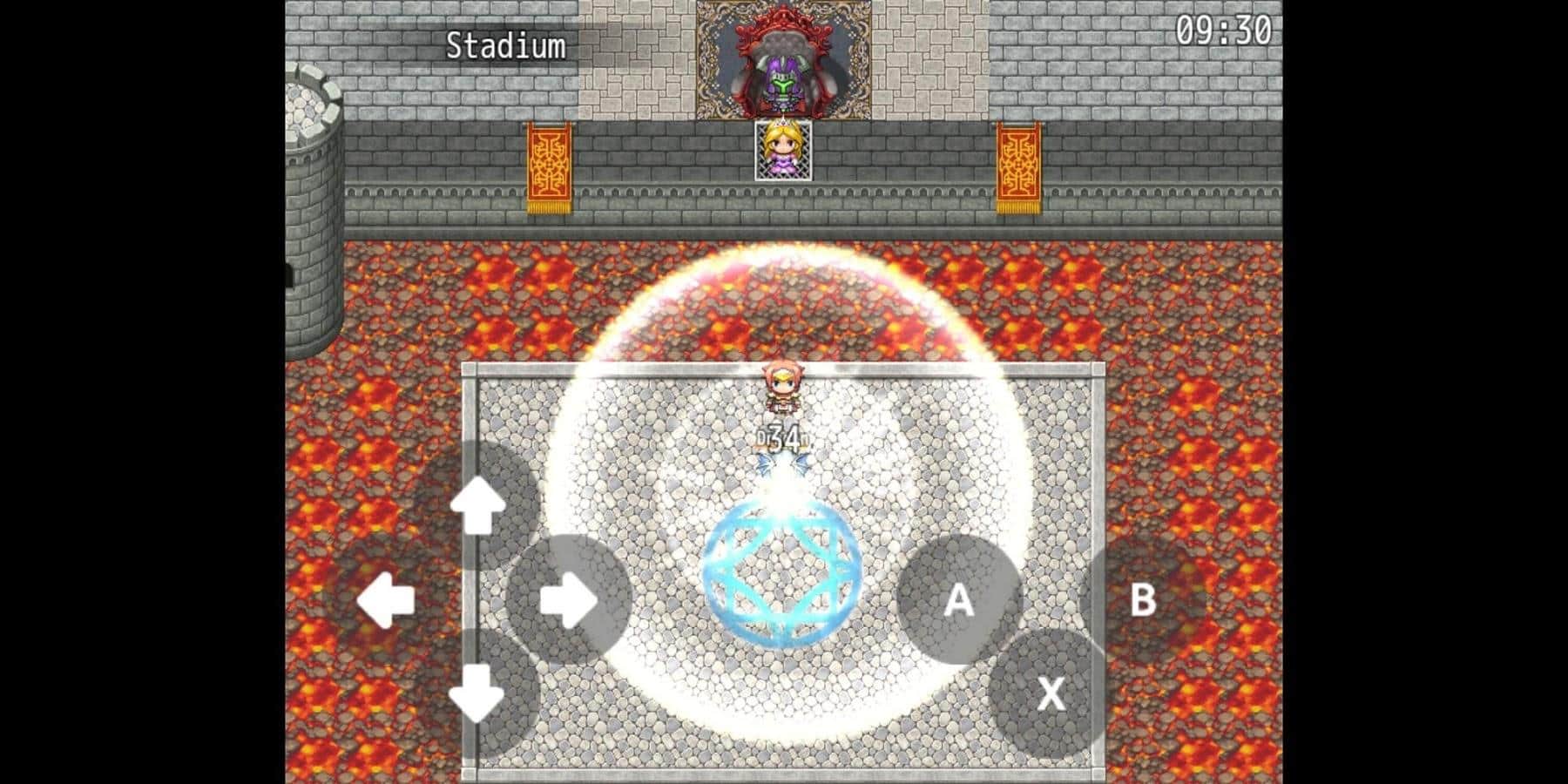Tap the left arrow on the d-pad
1568x784 pixels.
click(386, 600)
